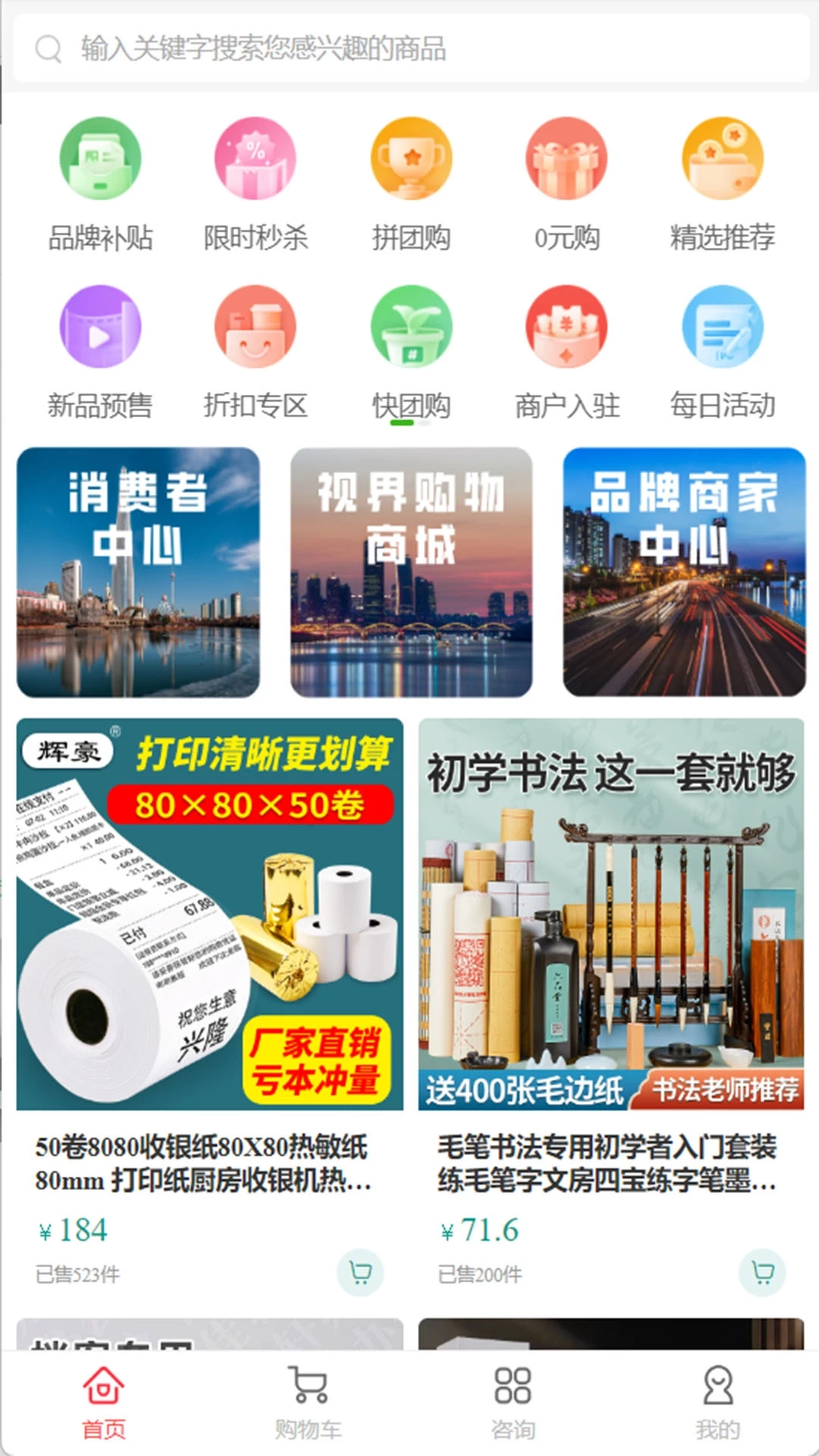The height and width of the screenshot is (1456, 819).
Task: Open the 消费者中心 consumer center banner
Action: tap(135, 573)
